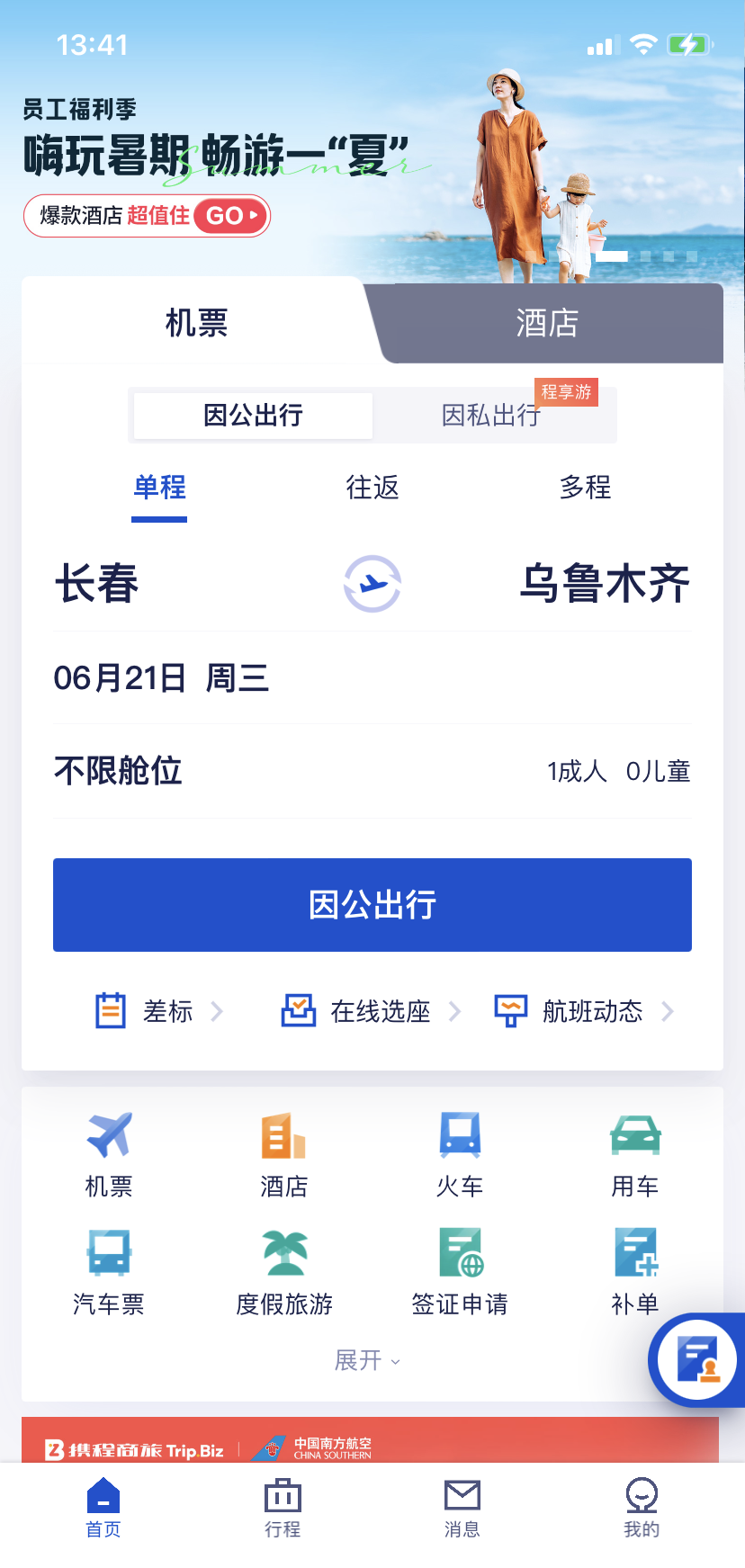Check 航班动态 flight status

(x=585, y=1011)
